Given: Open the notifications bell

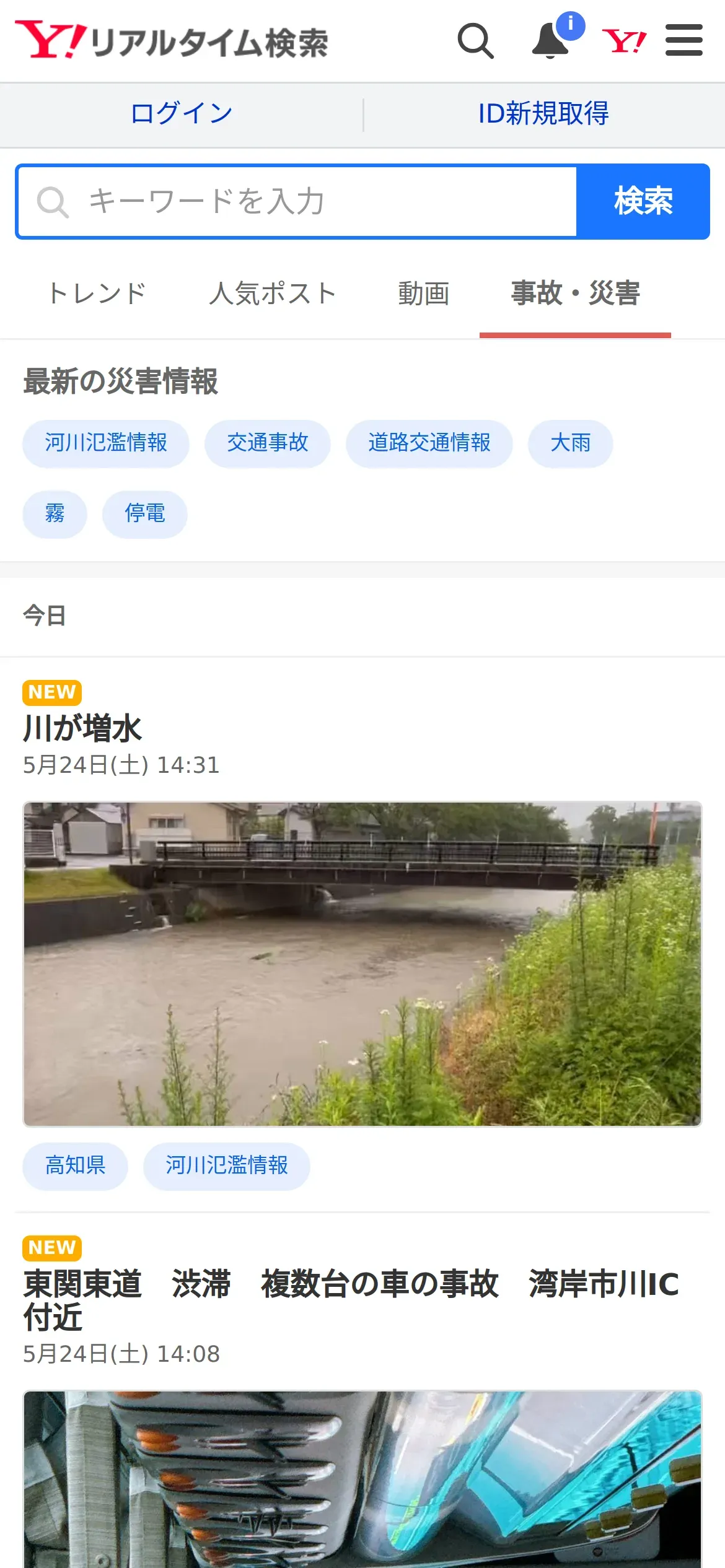Looking at the screenshot, I should coord(550,41).
